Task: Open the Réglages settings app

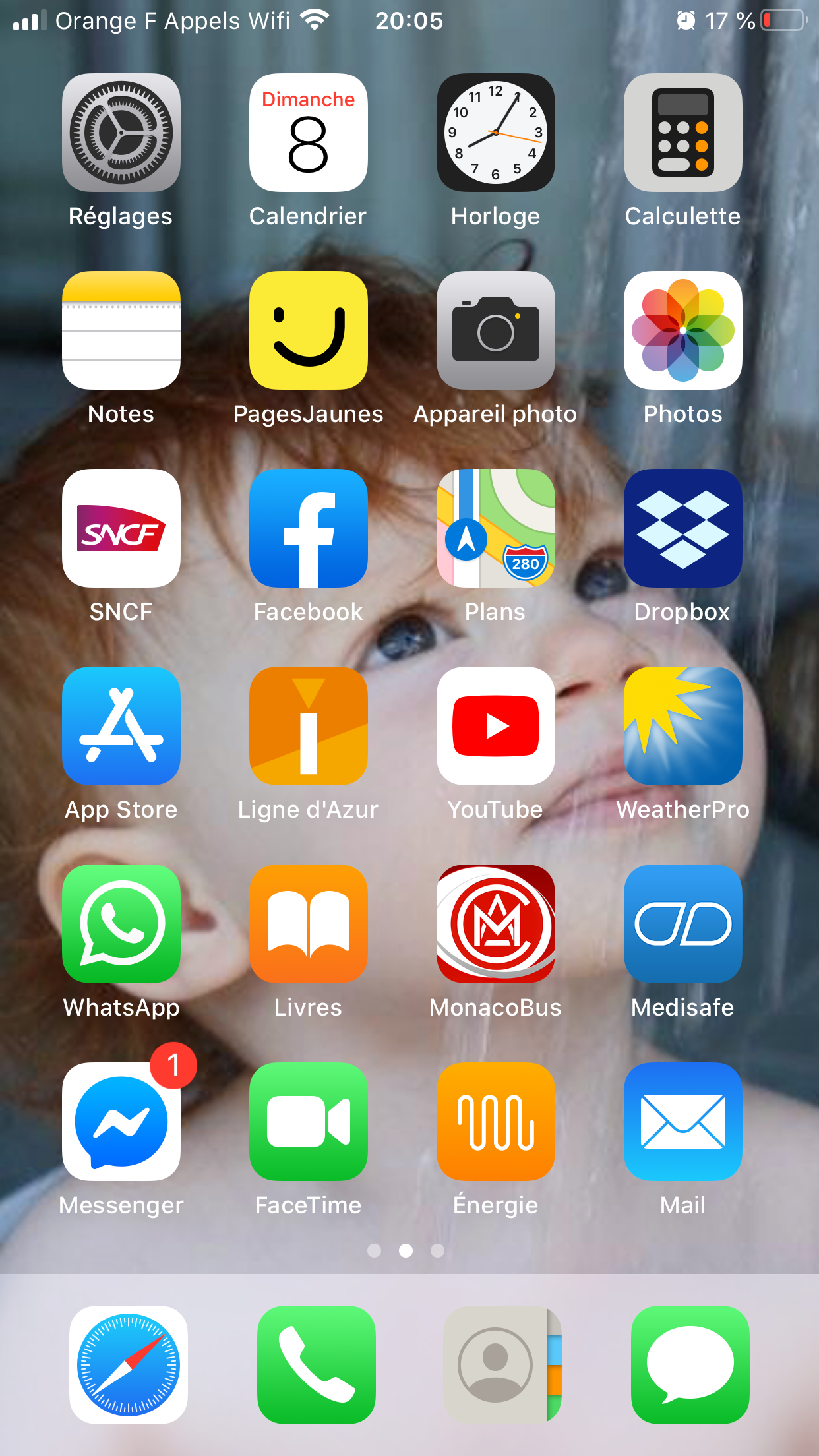Action: click(x=121, y=133)
